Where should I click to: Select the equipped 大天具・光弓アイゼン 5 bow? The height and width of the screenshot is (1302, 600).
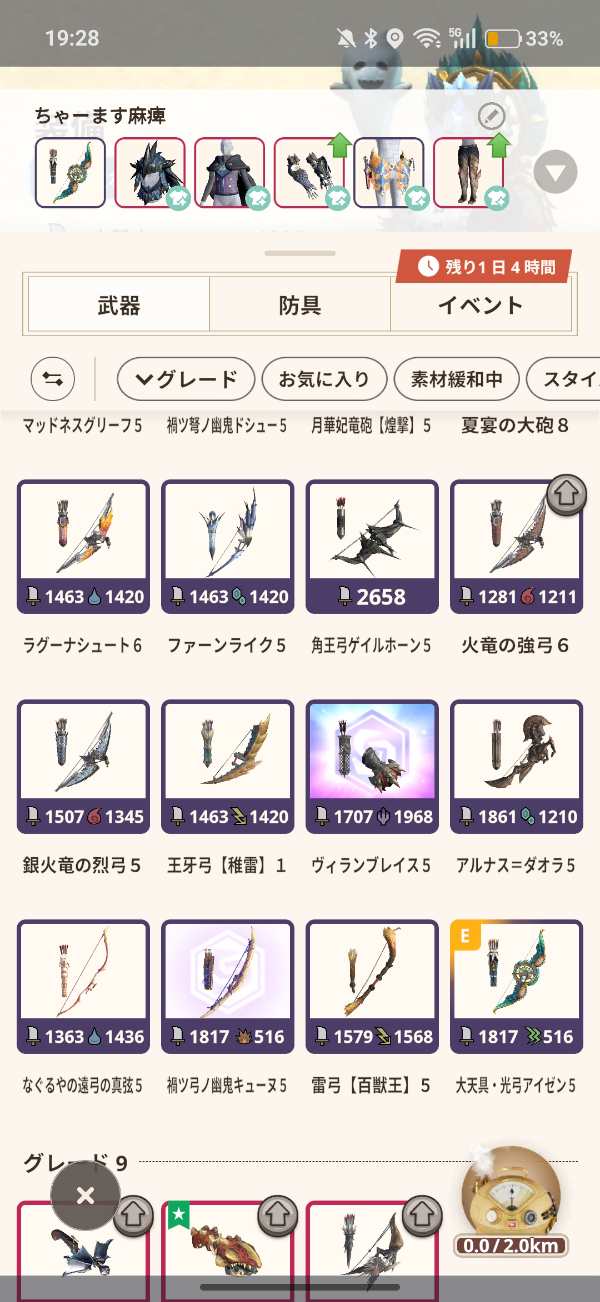pos(516,986)
